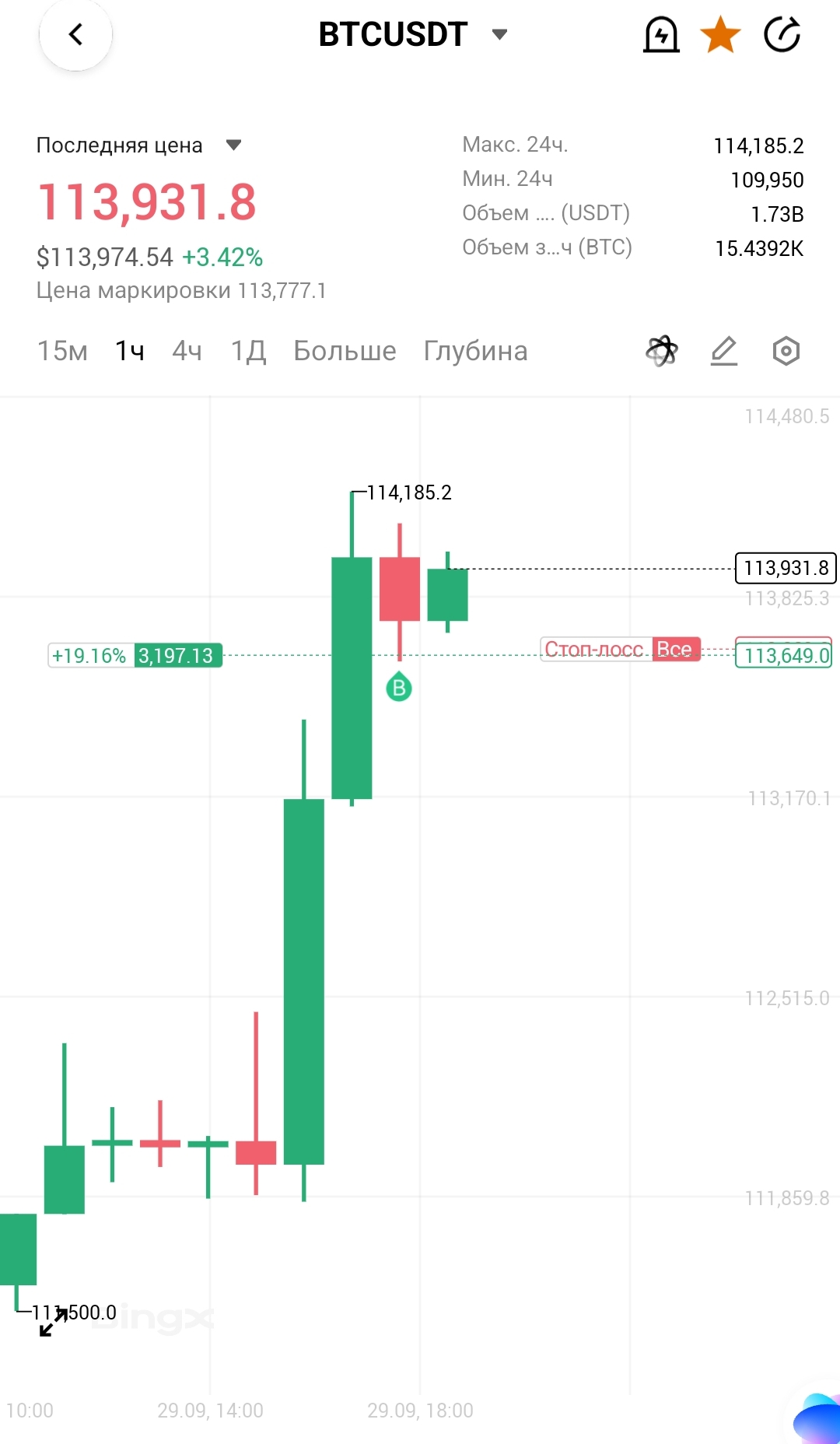Screen dimensions: 840x1444
Task: Open the drawing tools pencil icon
Action: click(x=723, y=351)
